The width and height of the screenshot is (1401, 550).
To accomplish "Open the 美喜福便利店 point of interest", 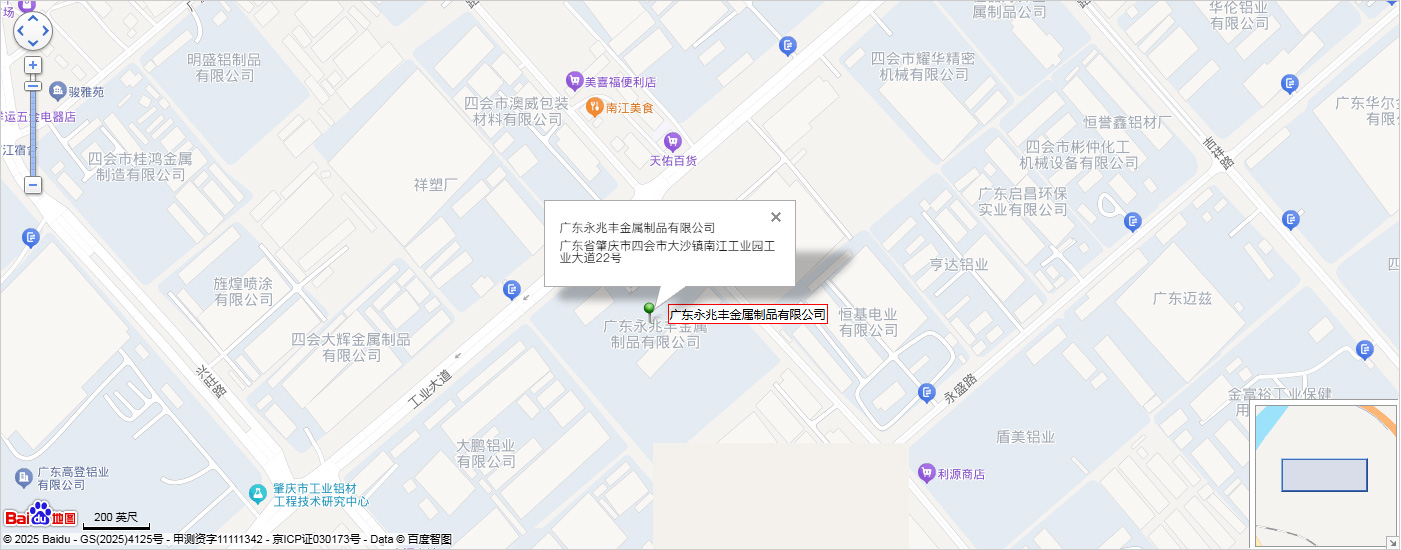I will [574, 81].
